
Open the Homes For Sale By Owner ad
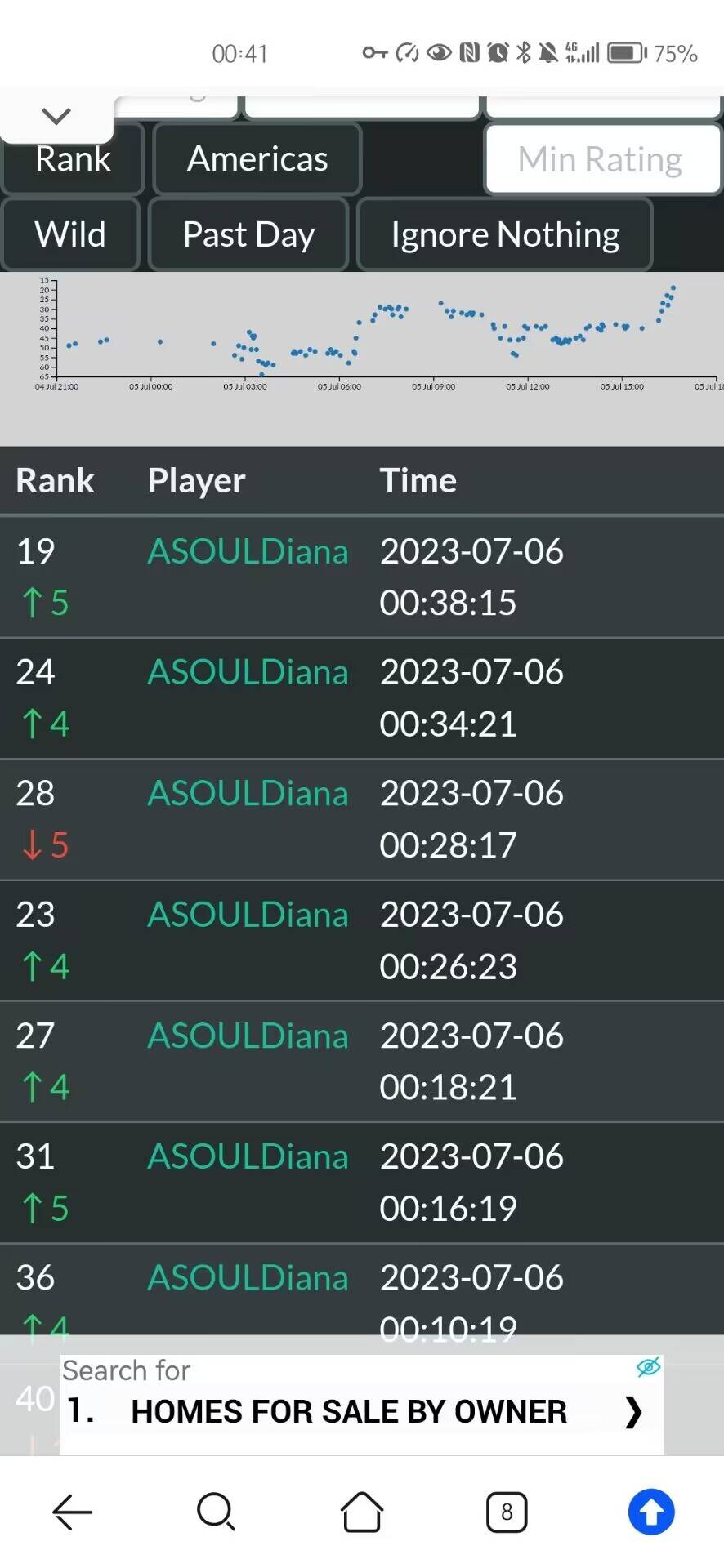tap(350, 1411)
